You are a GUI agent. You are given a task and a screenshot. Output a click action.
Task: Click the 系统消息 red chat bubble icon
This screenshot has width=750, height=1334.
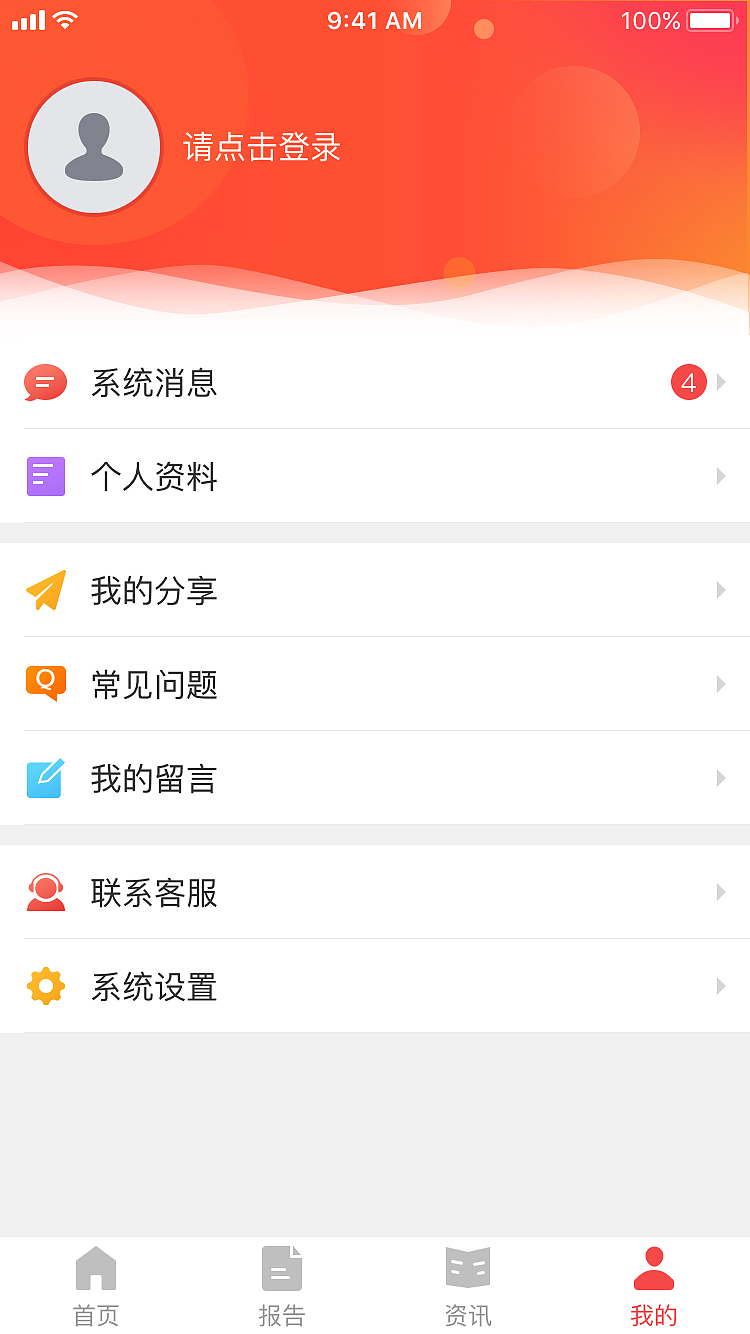[45, 382]
